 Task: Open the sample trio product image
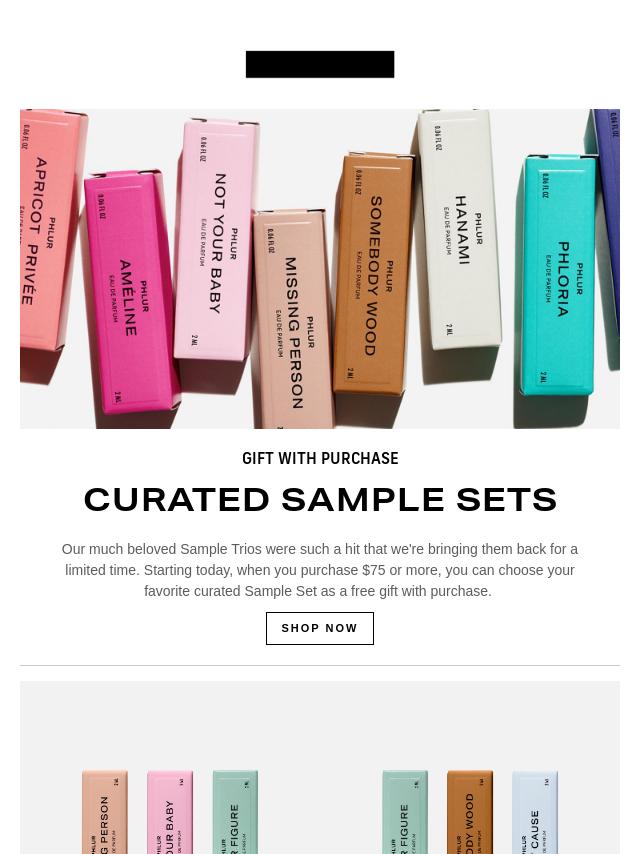(x=319, y=768)
